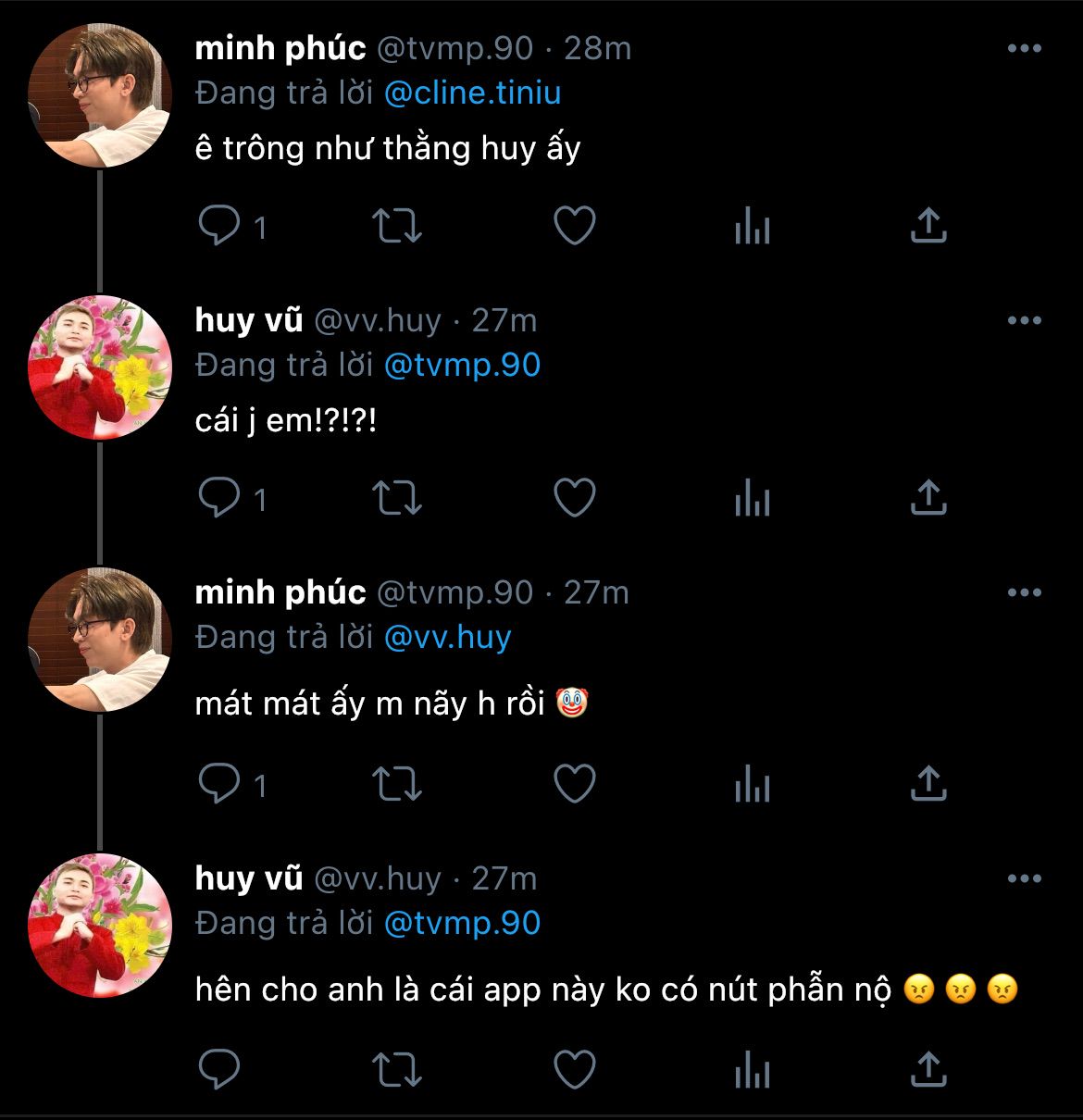The width and height of the screenshot is (1083, 1120).
Task: Share the tweet "mát mát ấy m nãy h rồi"
Action: click(927, 785)
